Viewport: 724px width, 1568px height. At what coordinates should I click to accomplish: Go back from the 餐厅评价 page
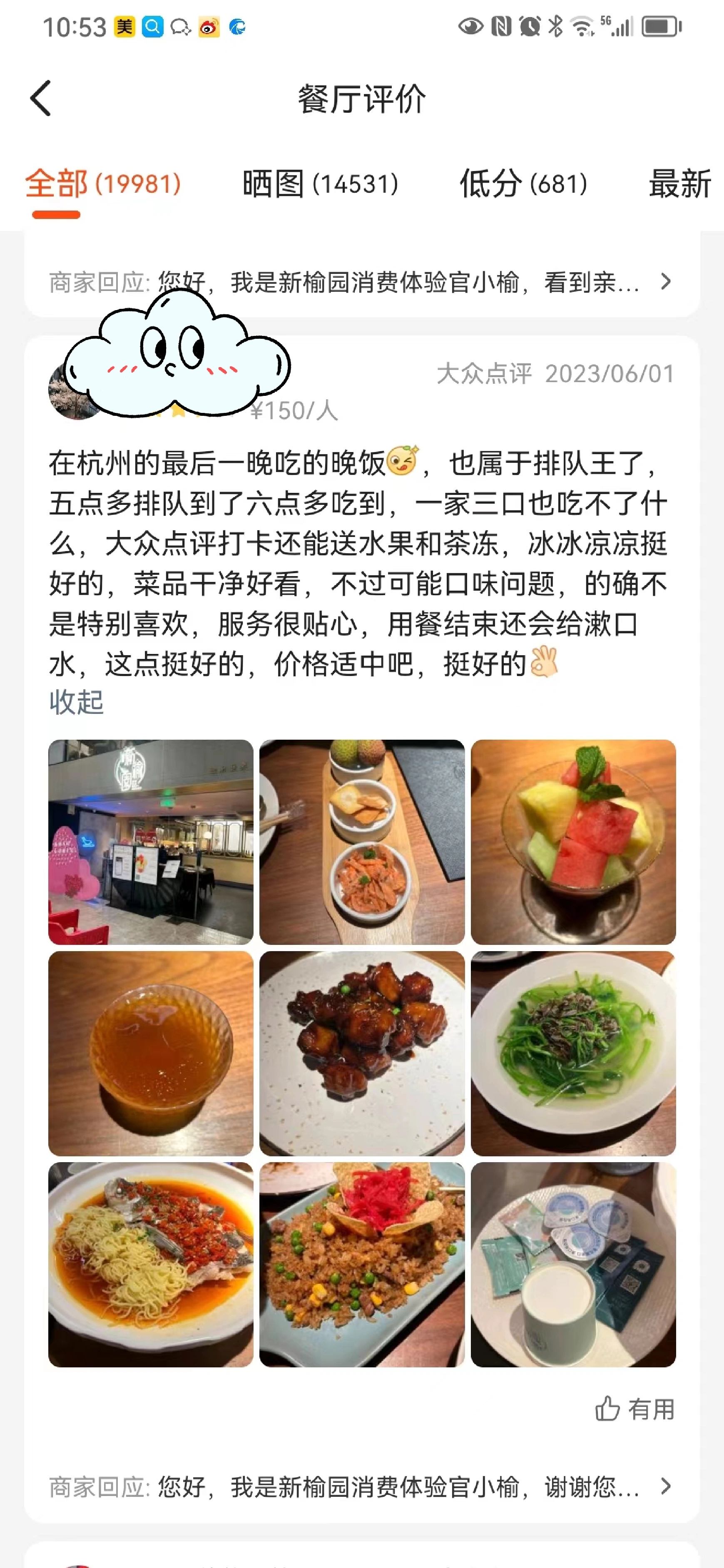tap(41, 99)
